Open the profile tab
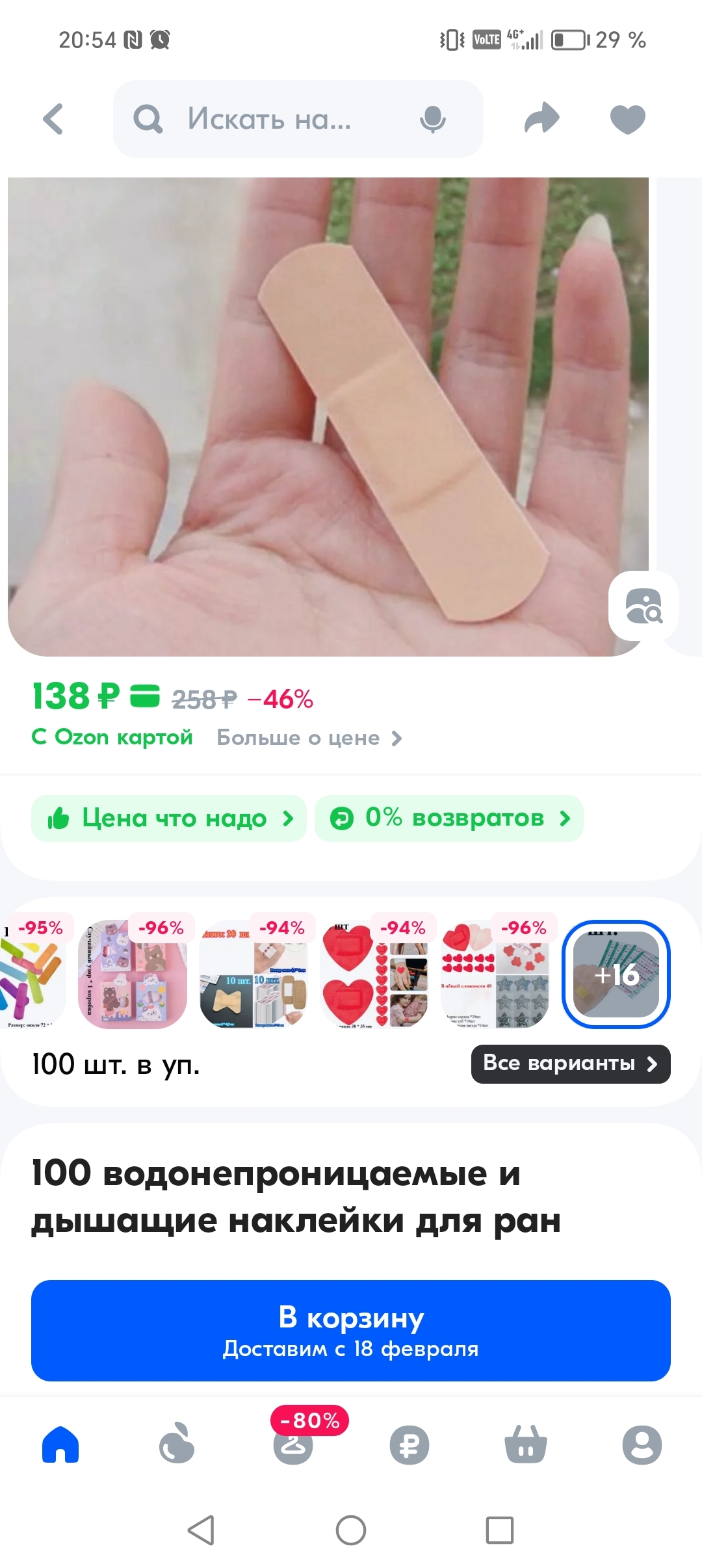Image resolution: width=702 pixels, height=1568 pixels. point(642,1444)
